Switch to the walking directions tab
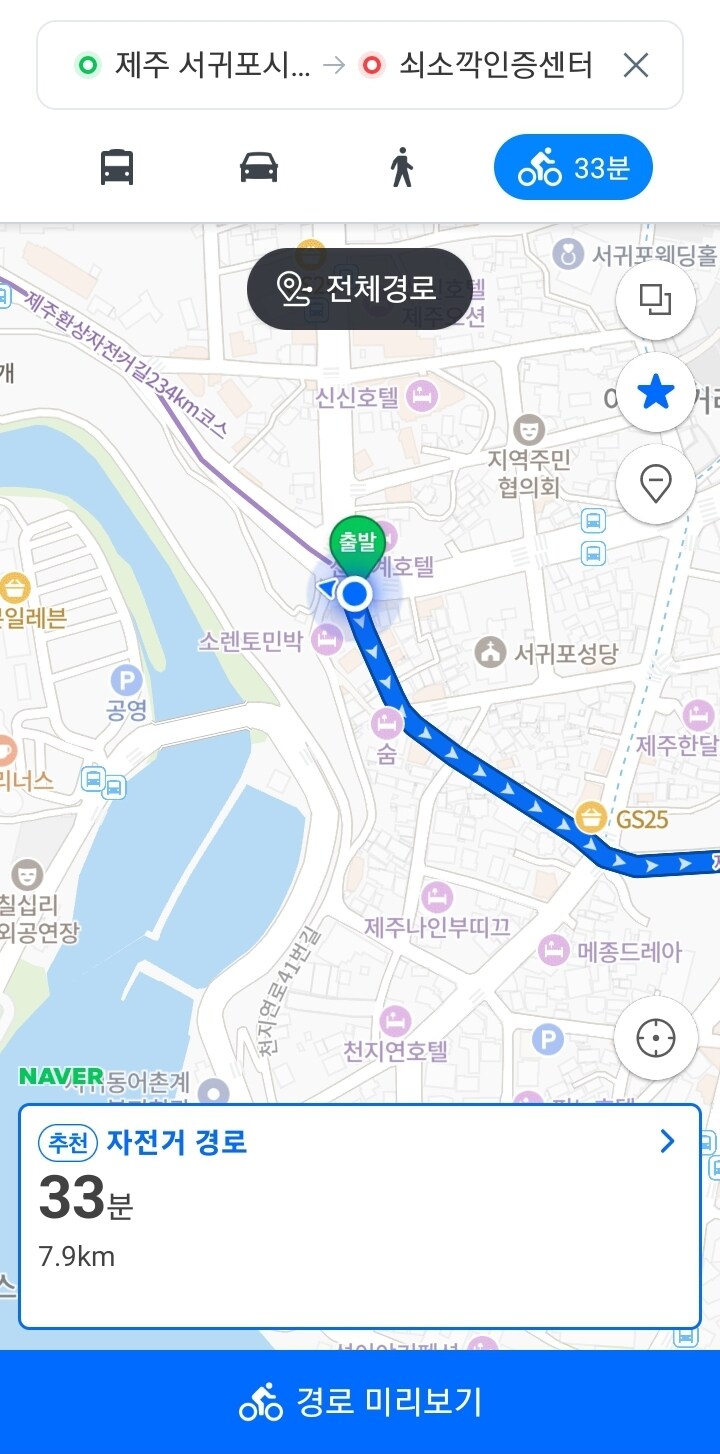The height and width of the screenshot is (1454, 720). [x=402, y=167]
